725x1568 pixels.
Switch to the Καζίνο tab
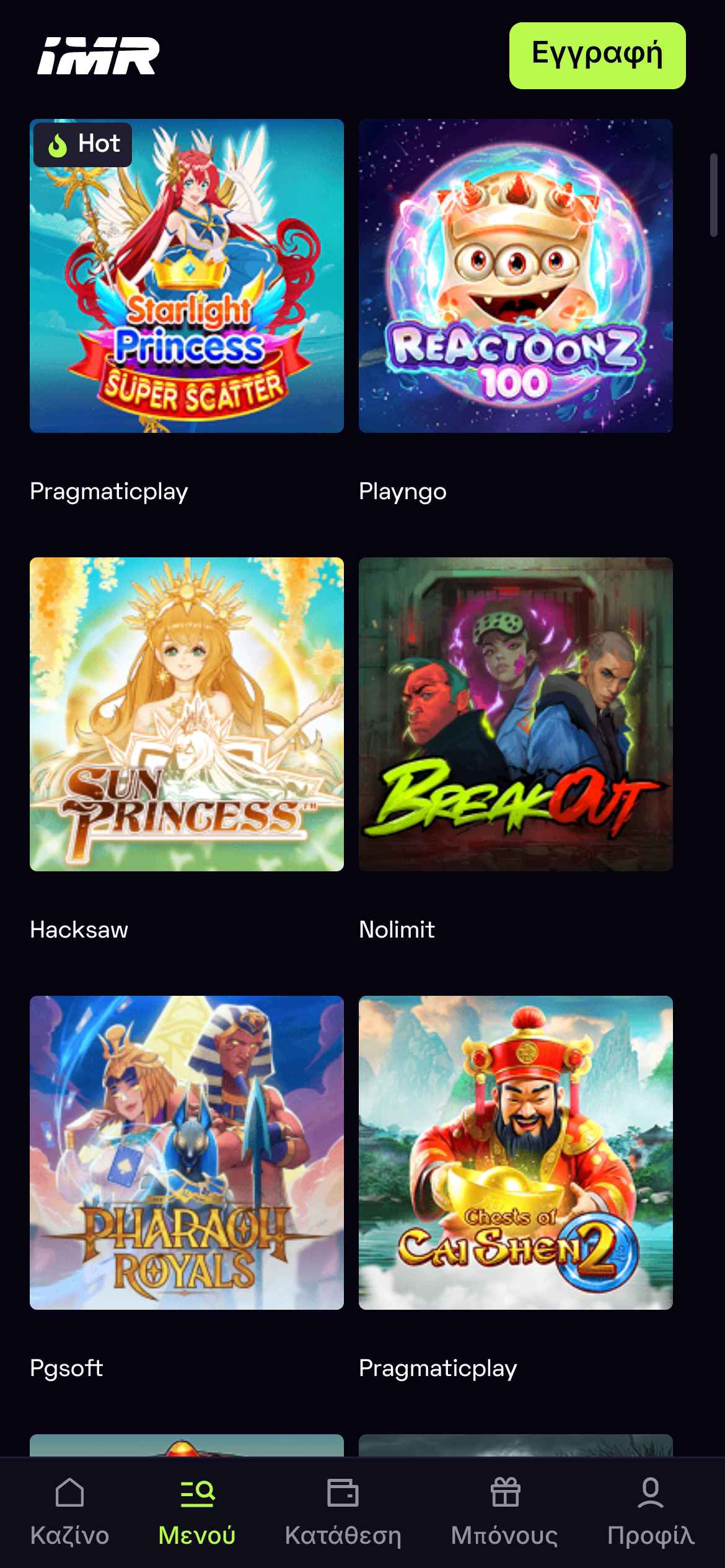coord(69,1511)
